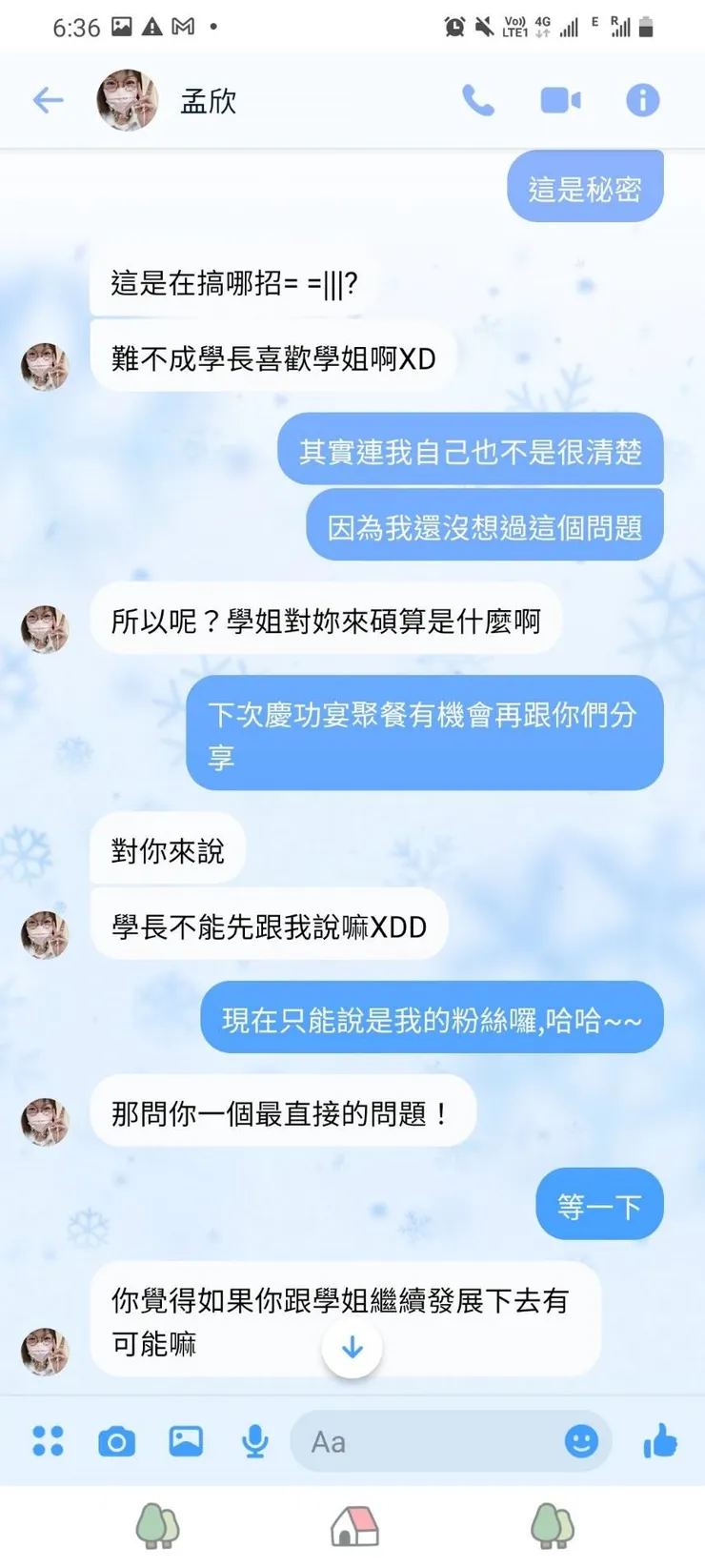Viewport: 705px width, 1568px height.
Task: Open the photo gallery picker
Action: point(186,1441)
